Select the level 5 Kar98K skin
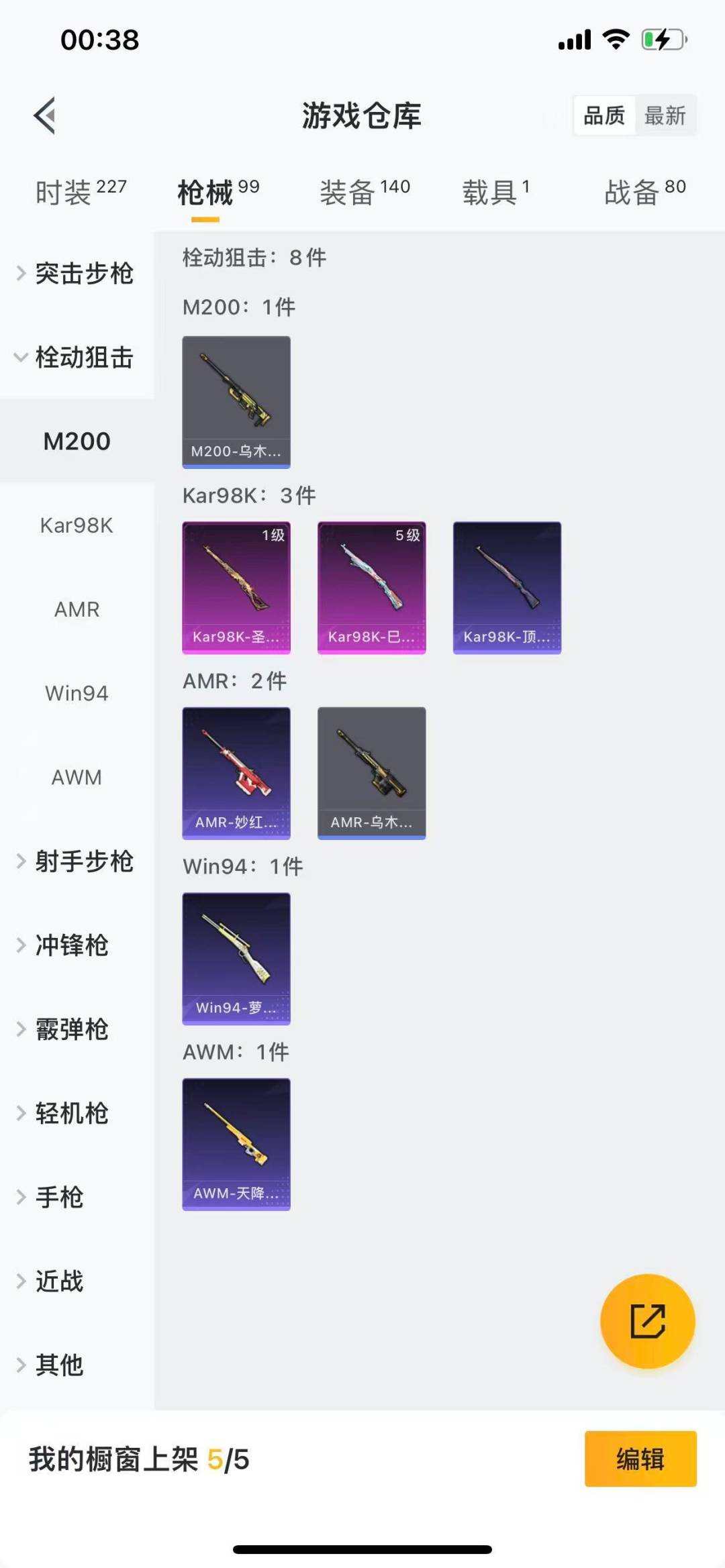 coord(372,586)
